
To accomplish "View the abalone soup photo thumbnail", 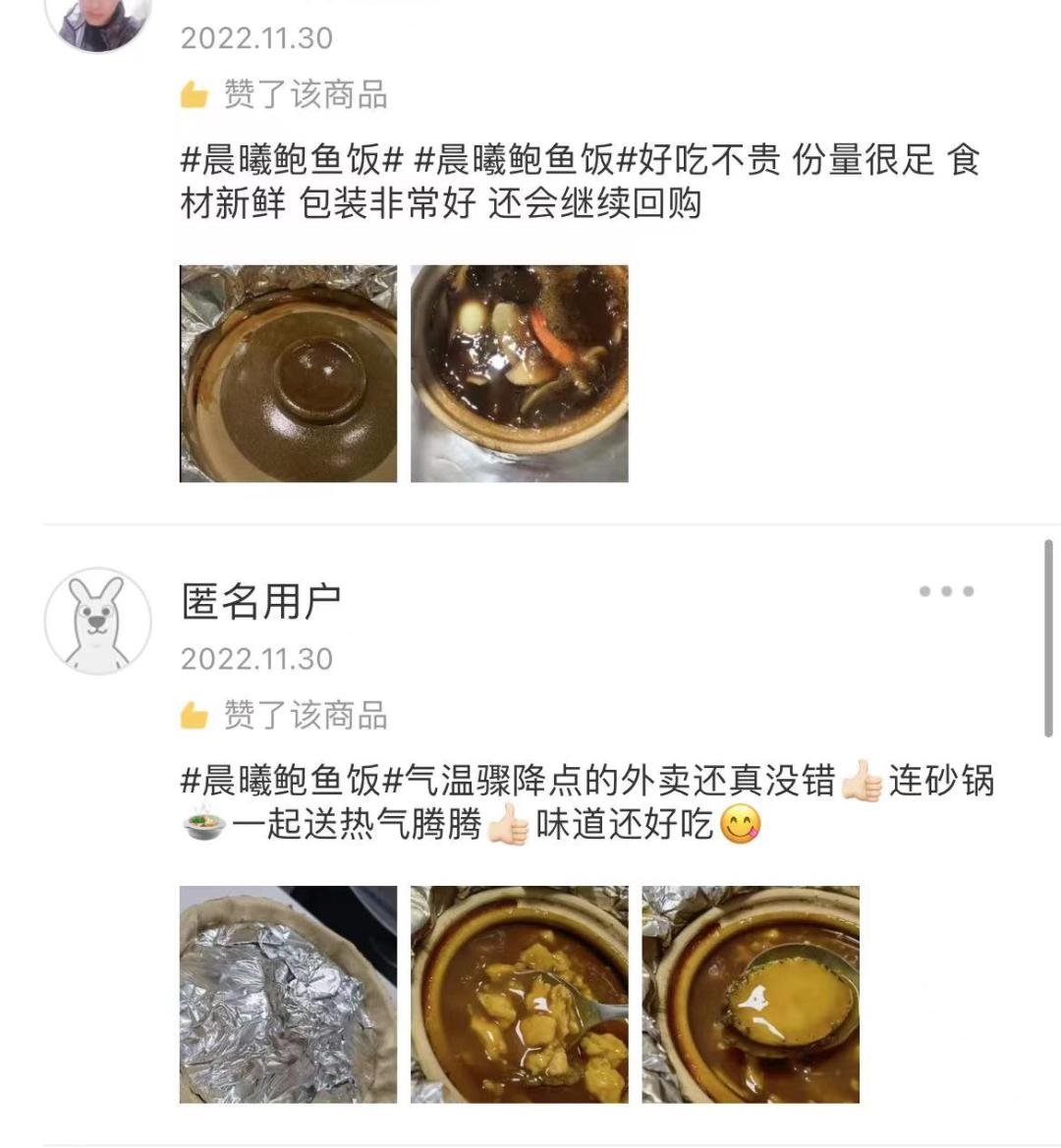I will 519,373.
